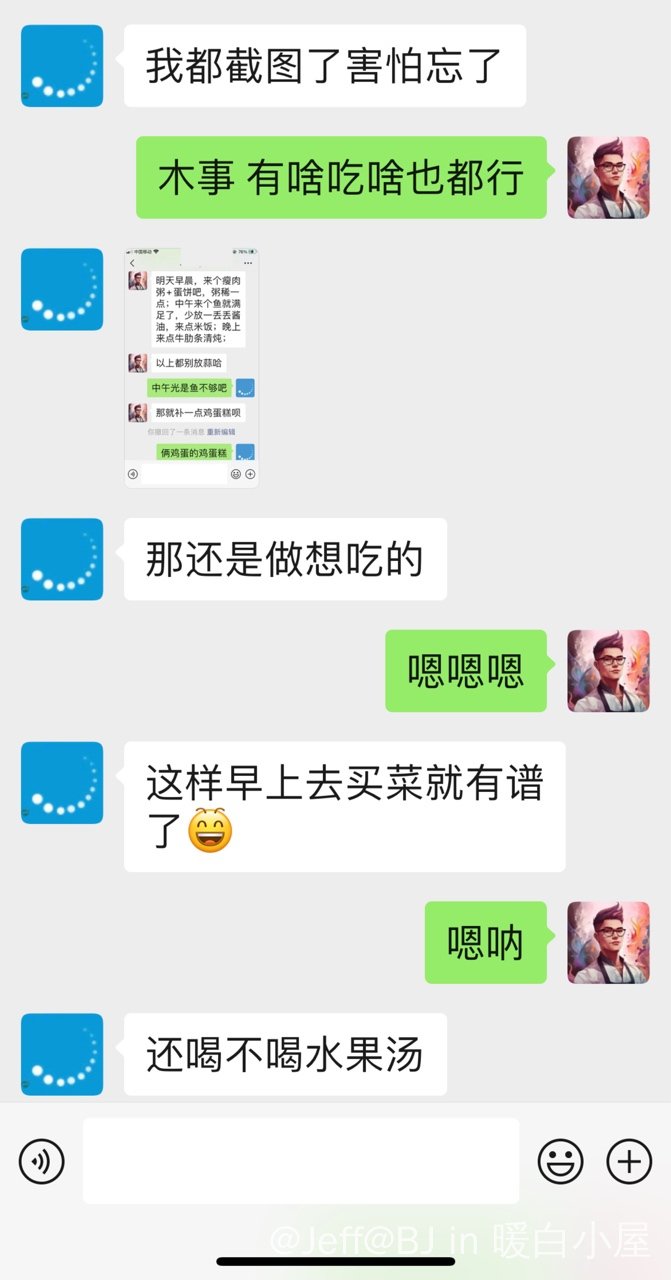Open the emoji sticker panel
The width and height of the screenshot is (671, 1280).
click(560, 1161)
